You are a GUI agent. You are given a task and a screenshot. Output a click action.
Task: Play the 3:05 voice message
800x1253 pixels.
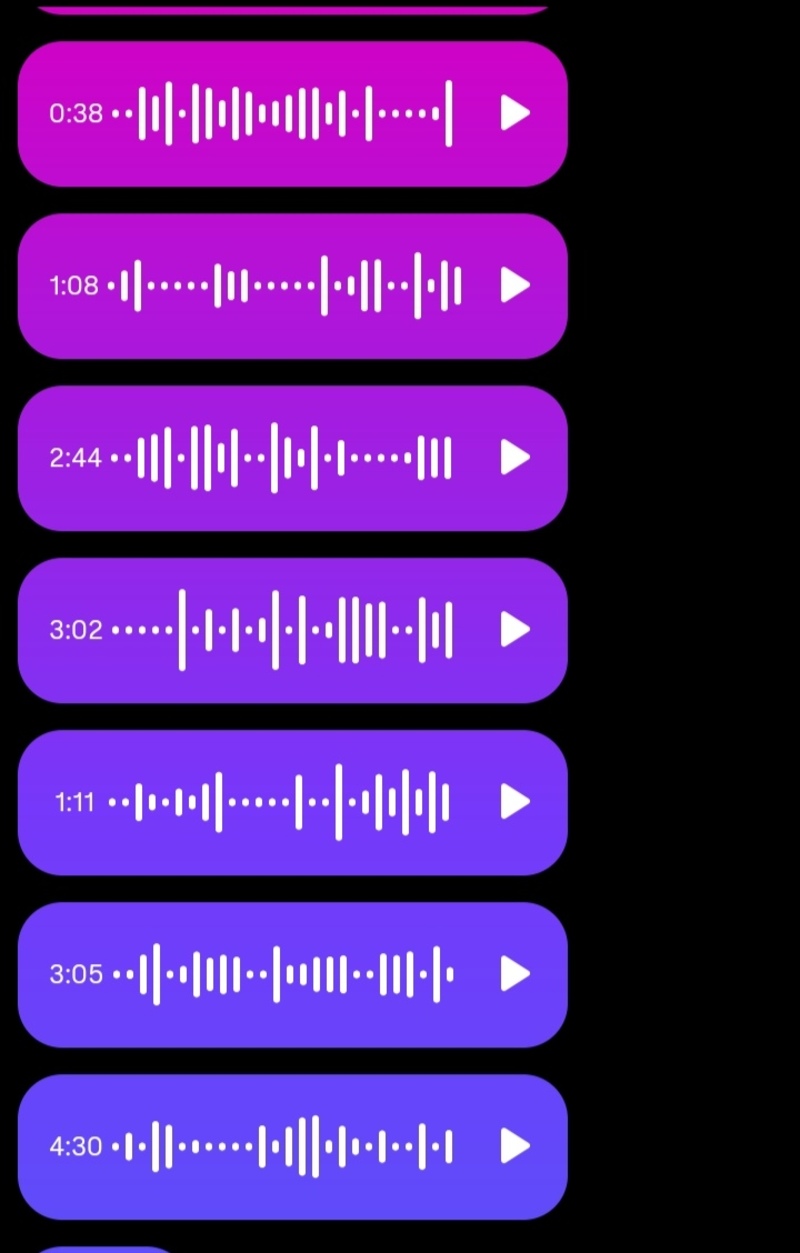tap(515, 973)
